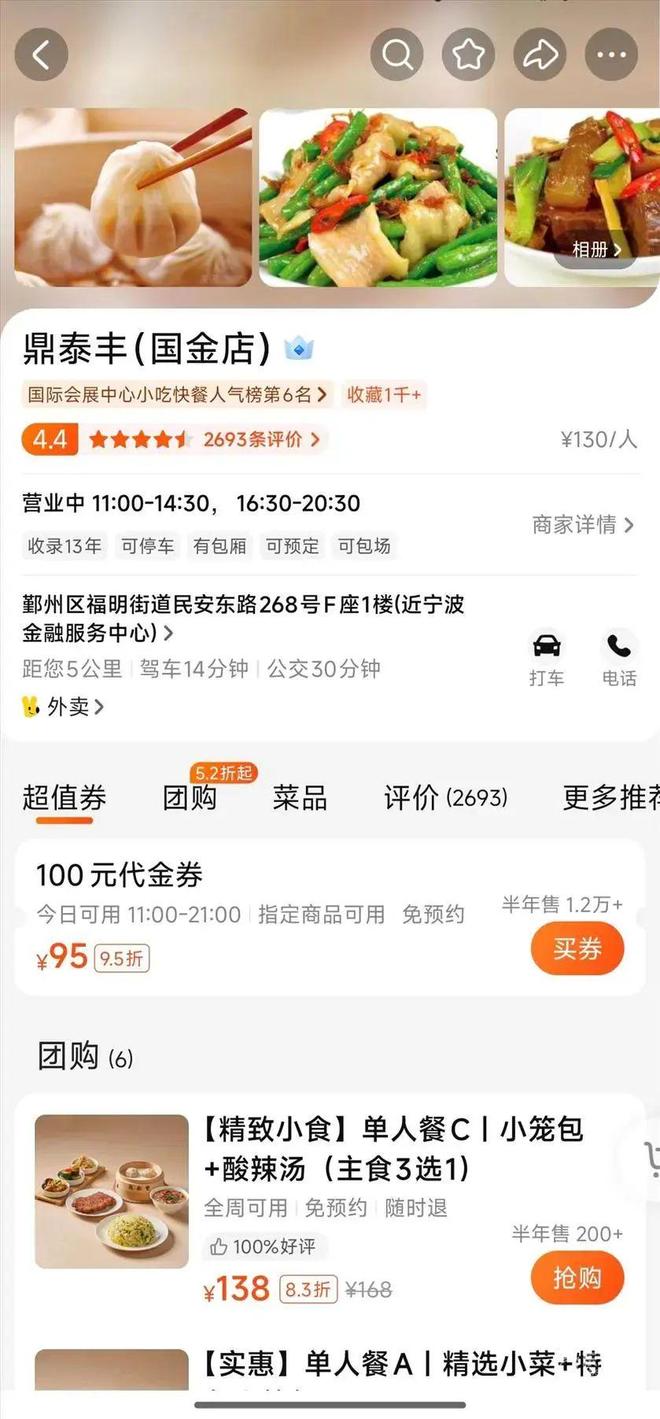The image size is (660, 1419).
Task: View the 小吃快餐人气榜 ranking
Action: pyautogui.click(x=177, y=395)
